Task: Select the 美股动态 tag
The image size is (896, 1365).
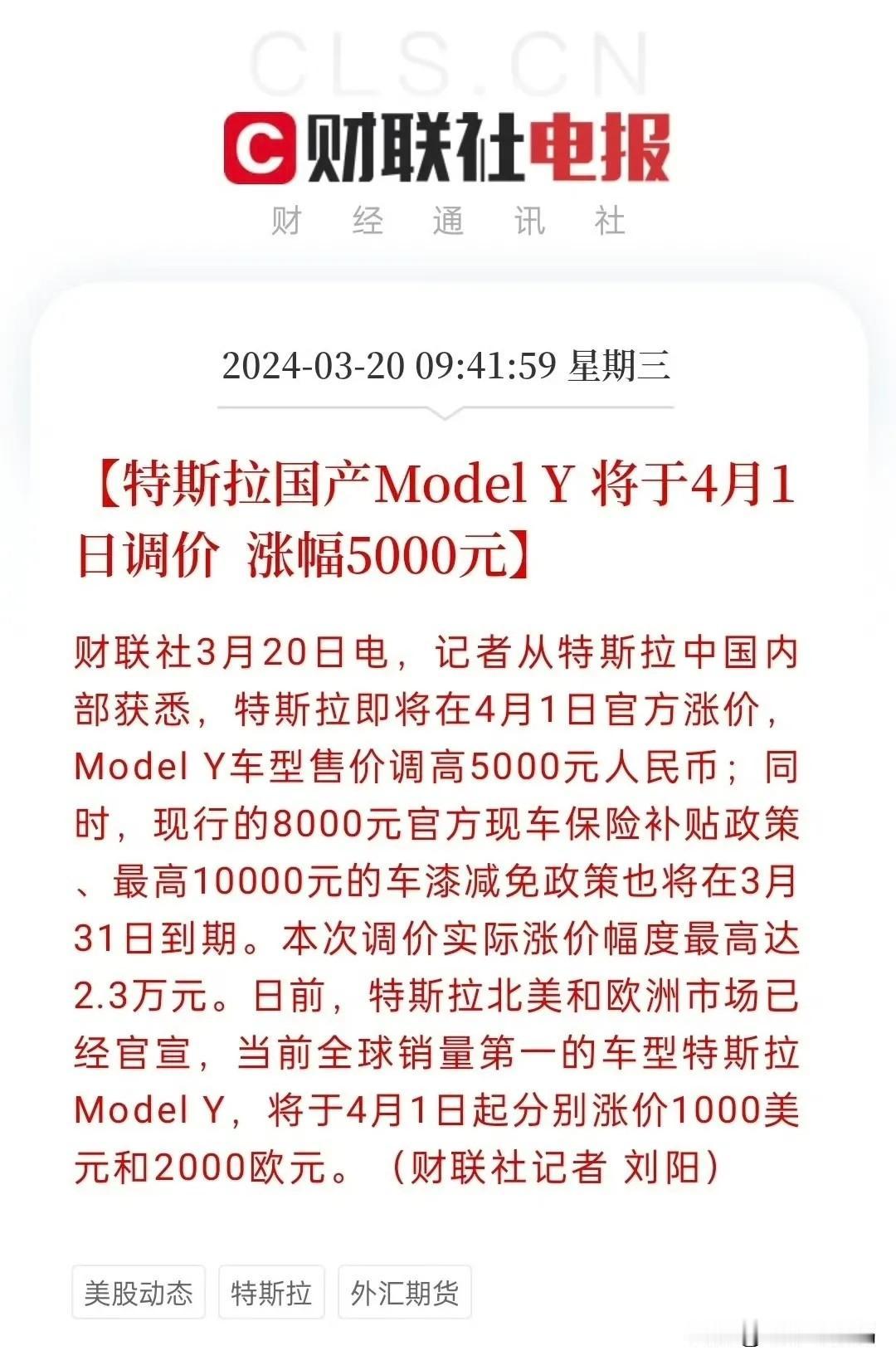Action: click(x=141, y=1290)
